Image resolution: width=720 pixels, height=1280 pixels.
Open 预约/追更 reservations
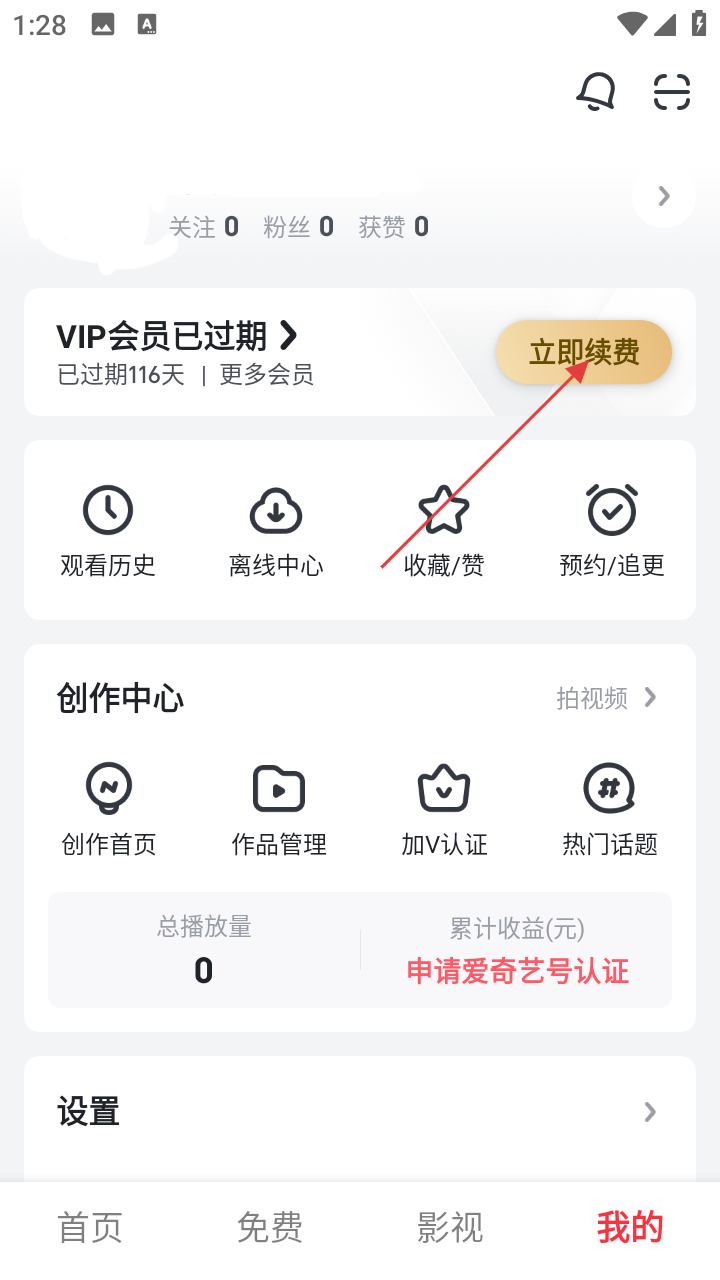click(612, 532)
